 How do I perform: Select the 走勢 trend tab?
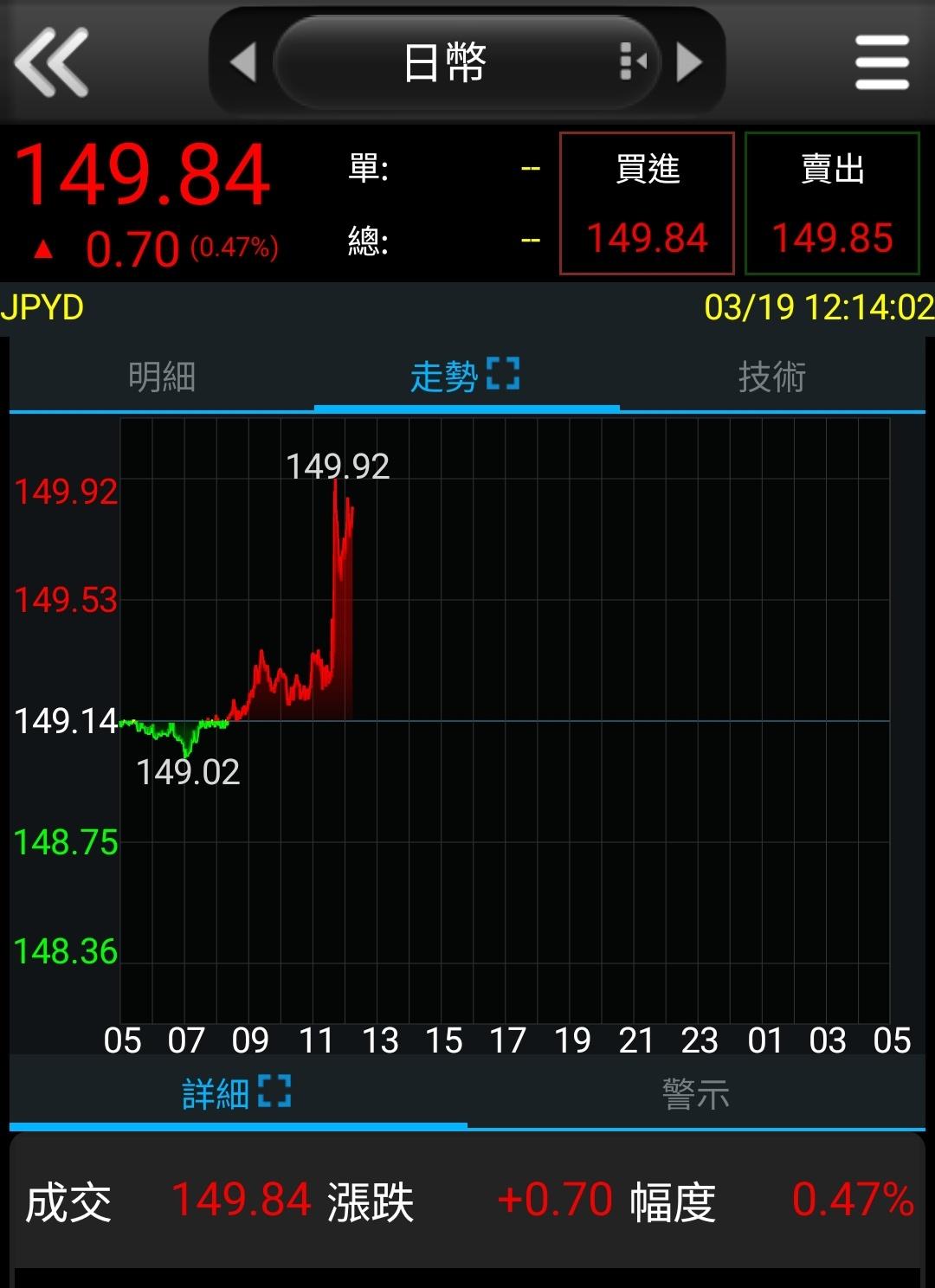click(x=466, y=377)
